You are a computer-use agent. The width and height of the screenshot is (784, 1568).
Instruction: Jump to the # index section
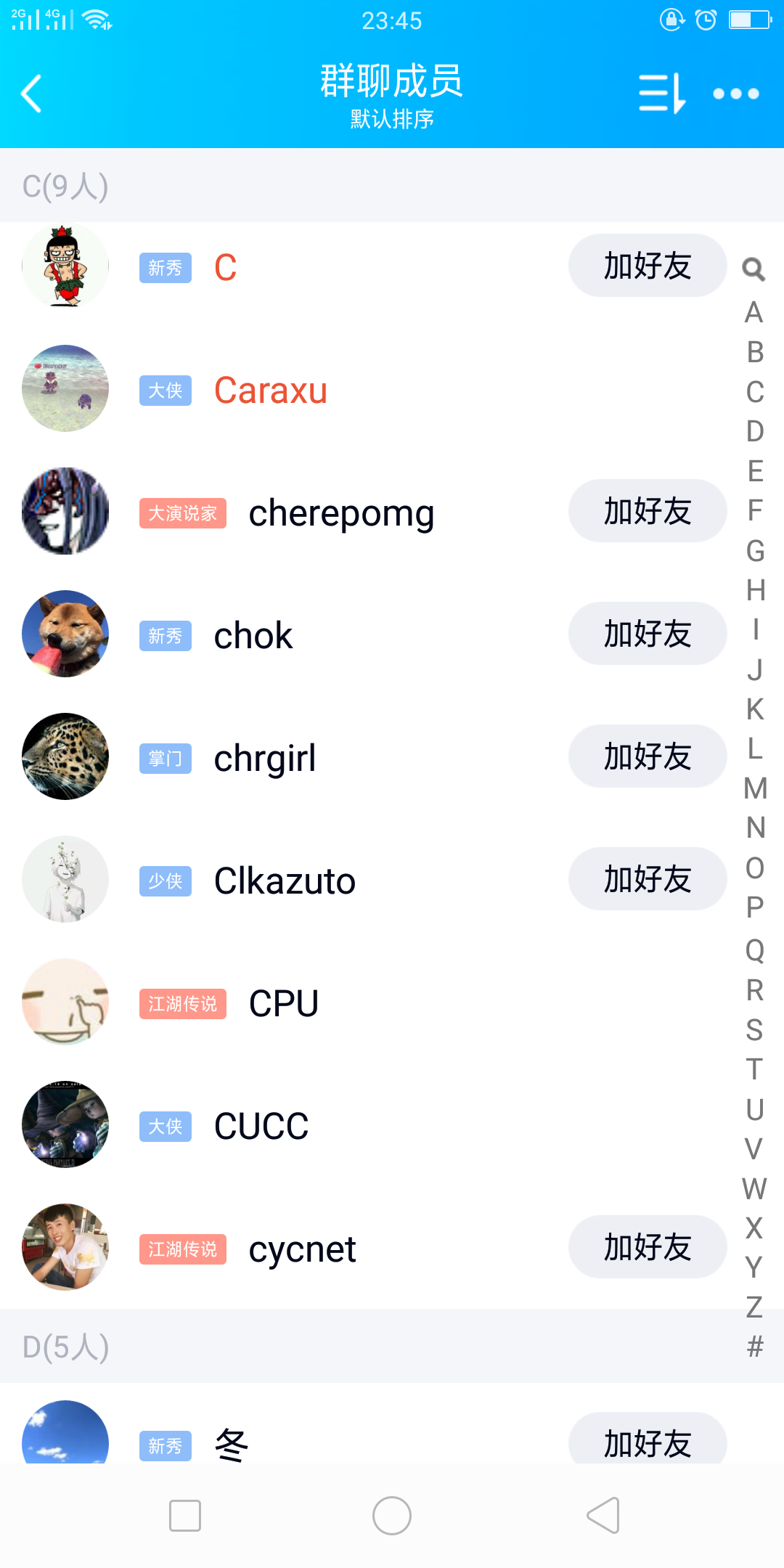tap(755, 1347)
